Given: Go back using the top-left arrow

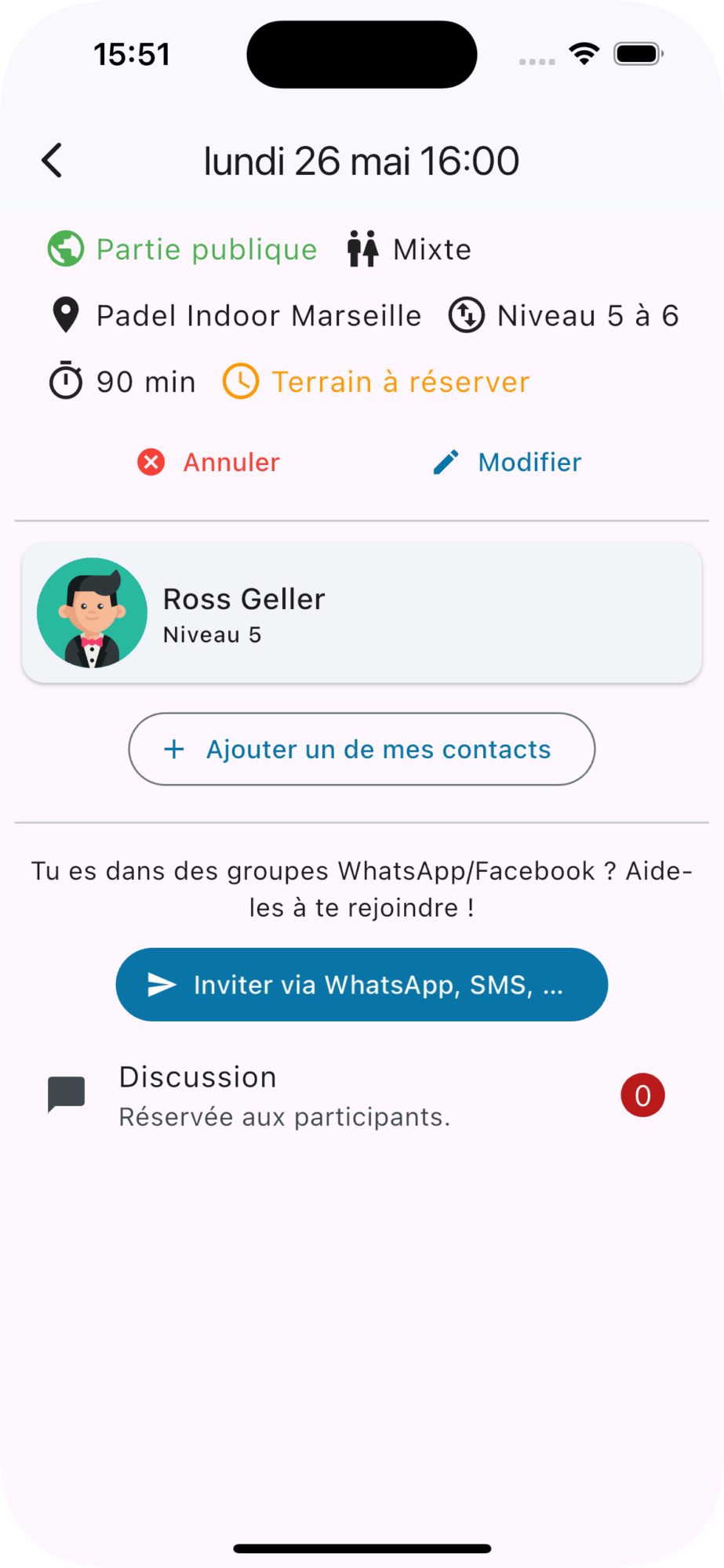Looking at the screenshot, I should coord(53,162).
